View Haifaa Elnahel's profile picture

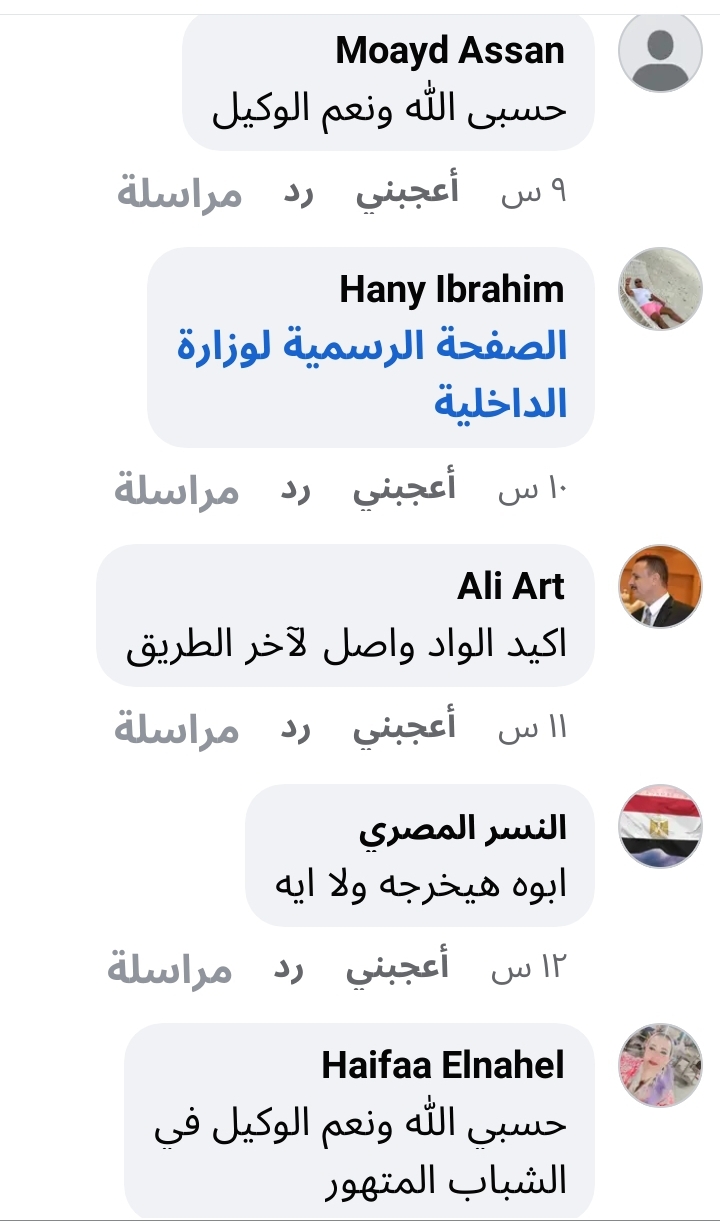pyautogui.click(x=660, y=1064)
